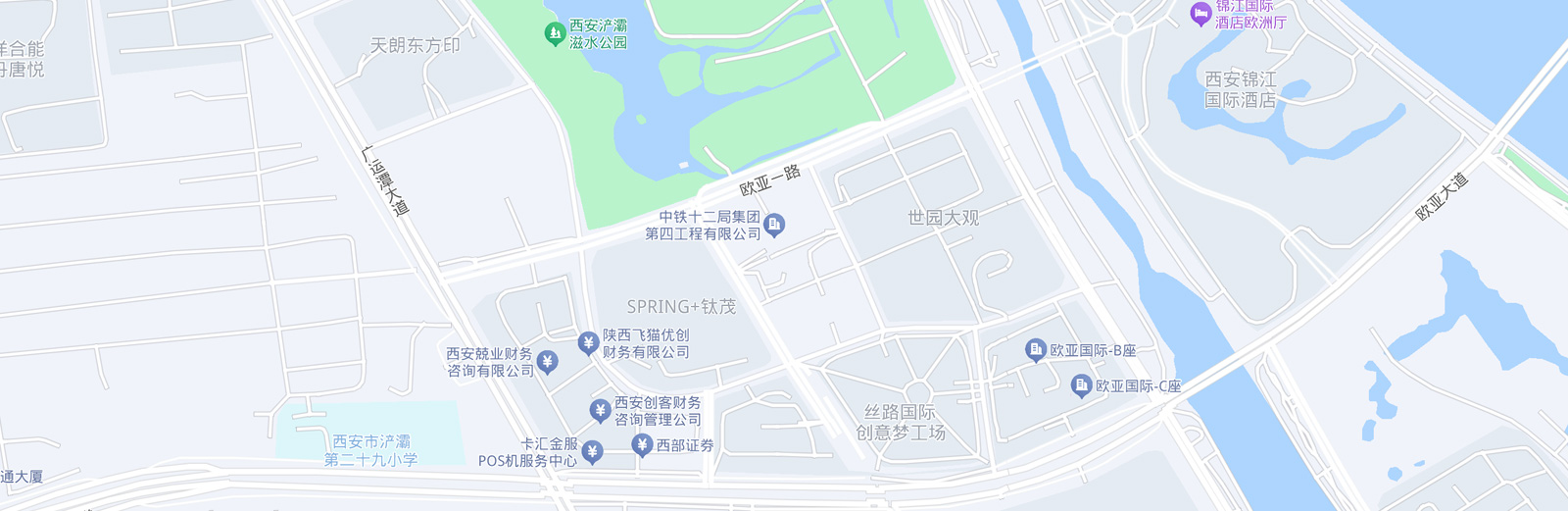Tap the 中铁十二局集团第四工程有限公司 building marker

point(774,225)
